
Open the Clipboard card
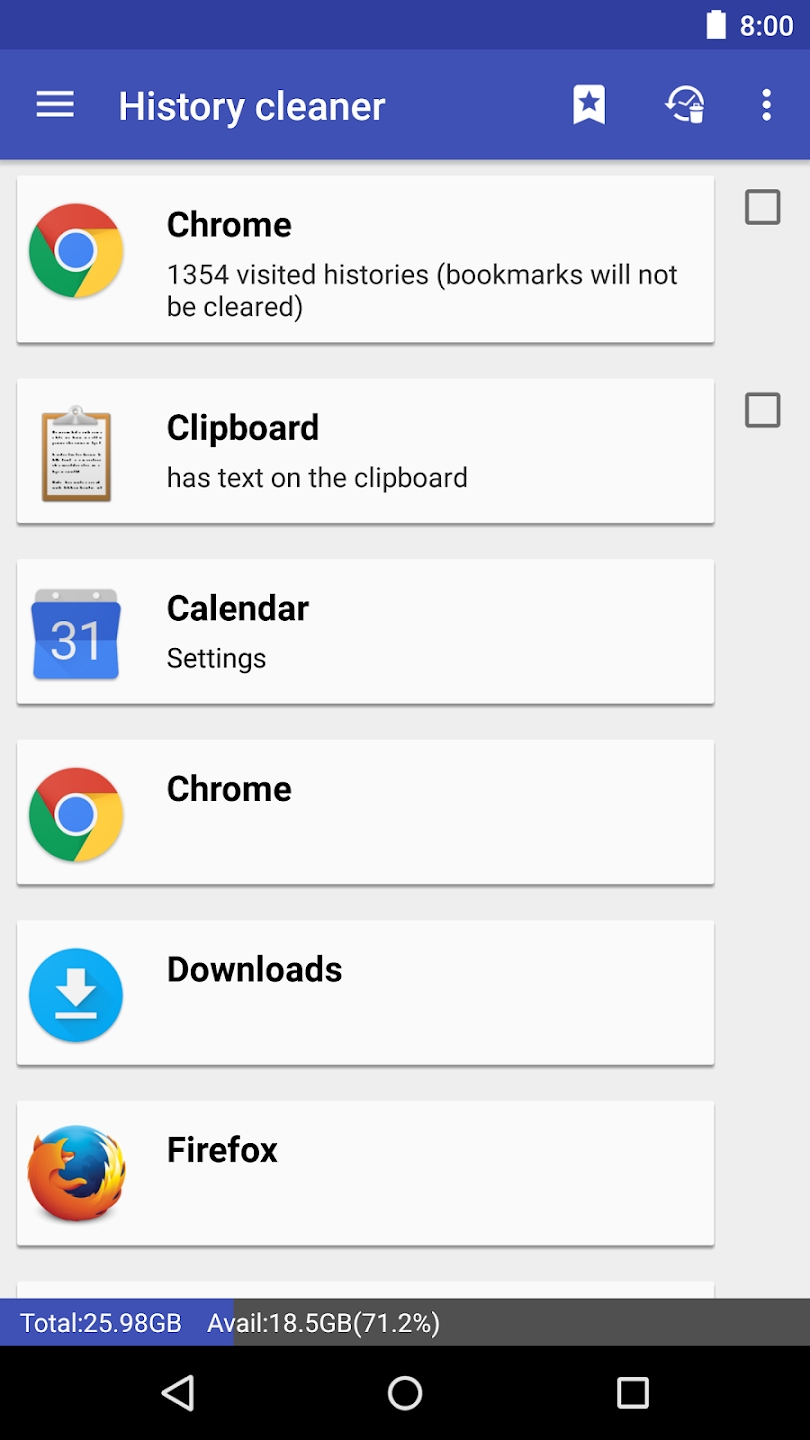point(365,451)
